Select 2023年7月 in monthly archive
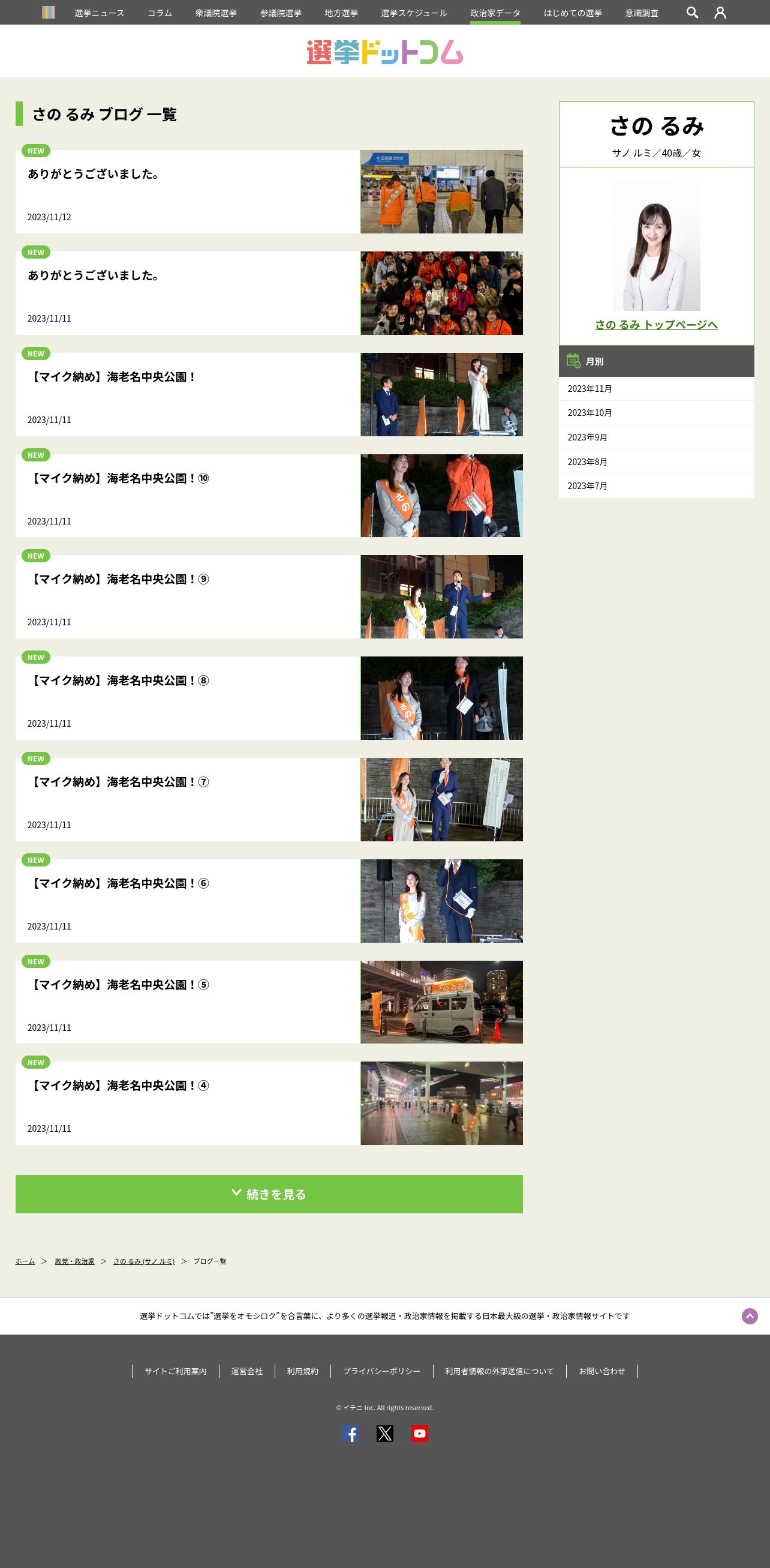This screenshot has width=770, height=1568. pyautogui.click(x=656, y=485)
